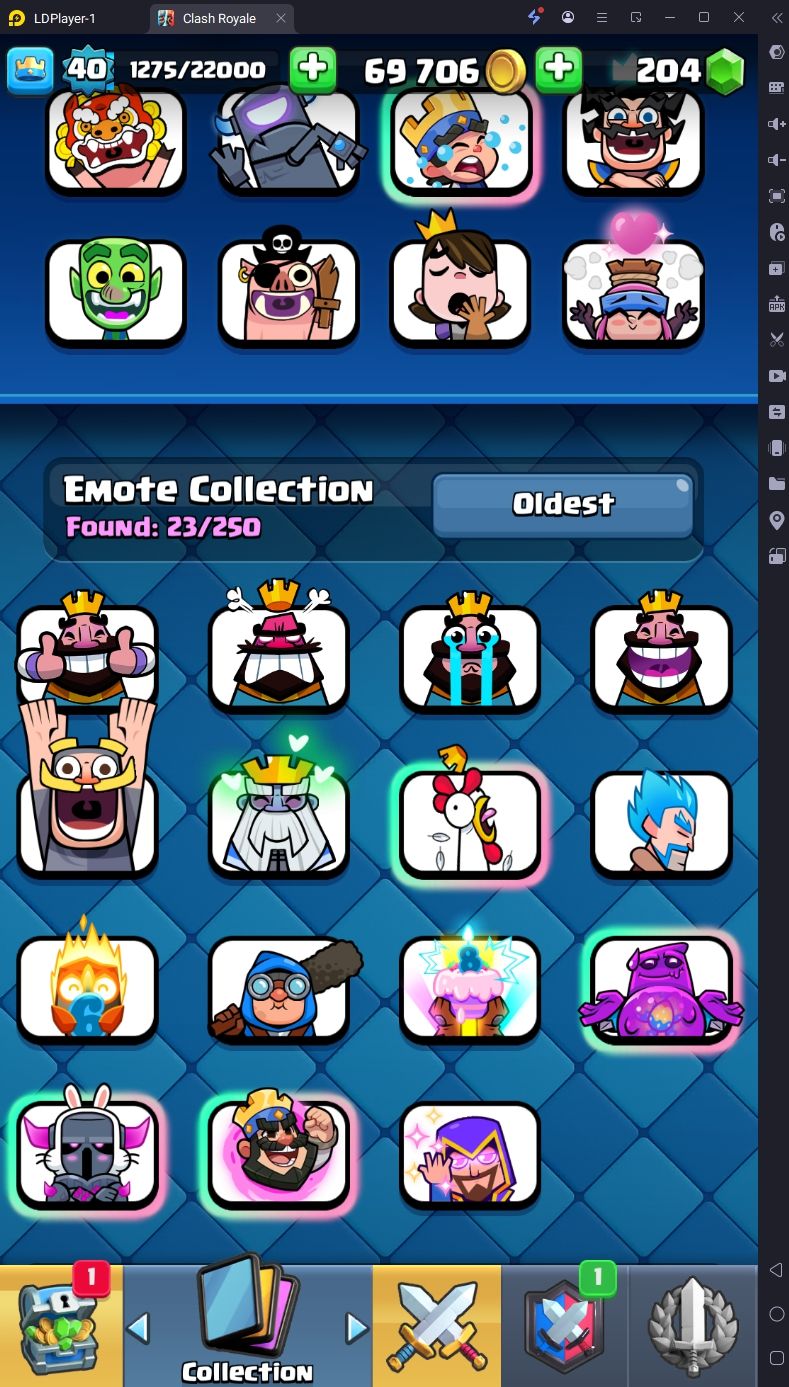Viewport: 789px width, 1387px height.
Task: Open the Events tab with sword trophy
Action: point(694,1324)
